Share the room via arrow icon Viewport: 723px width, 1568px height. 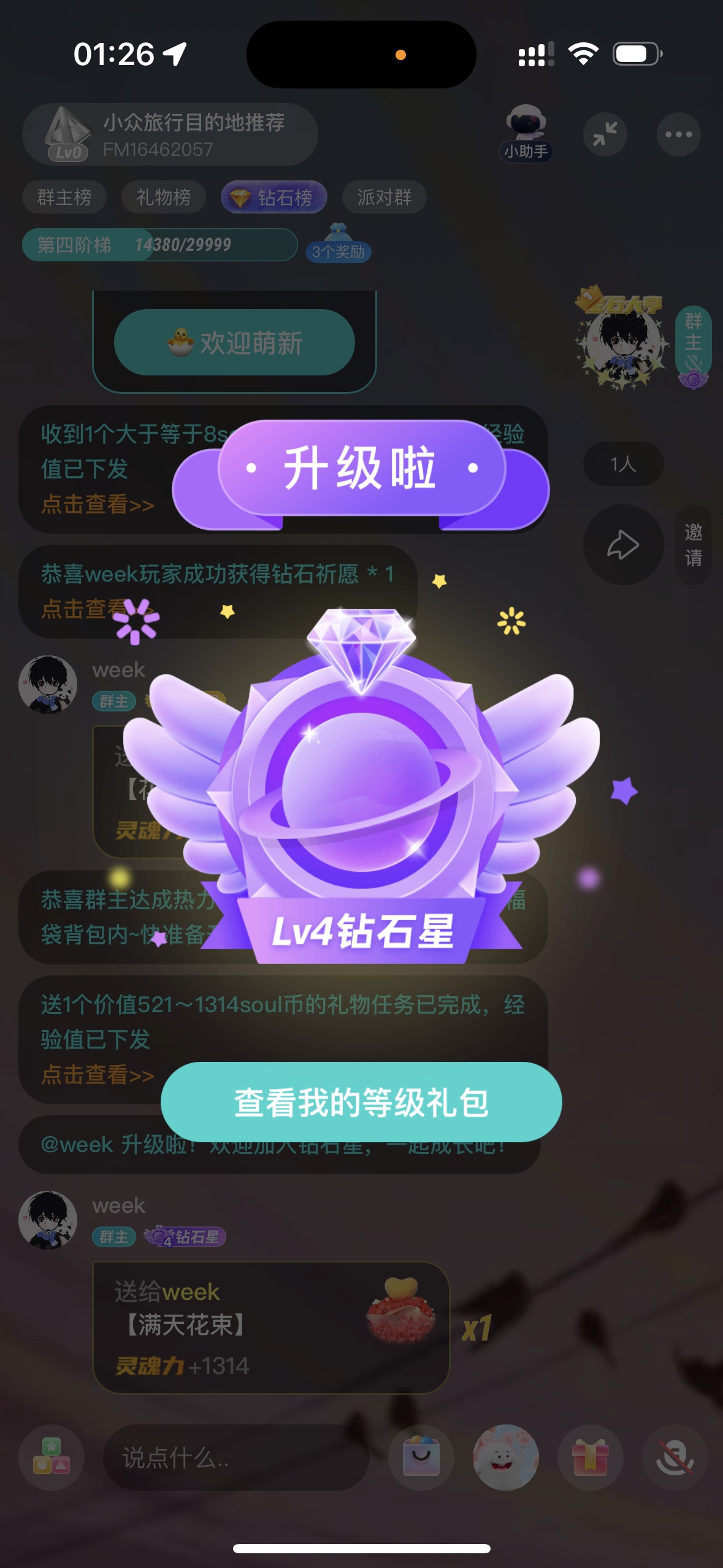point(623,544)
